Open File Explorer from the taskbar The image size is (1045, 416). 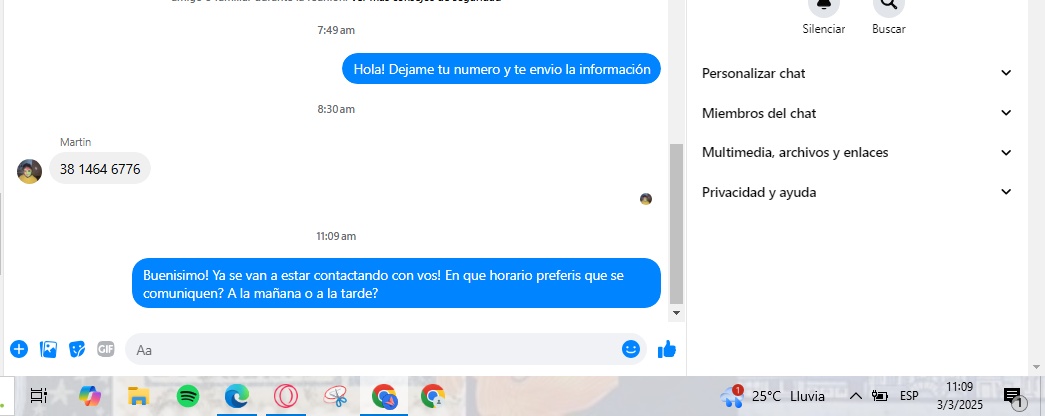(x=138, y=396)
